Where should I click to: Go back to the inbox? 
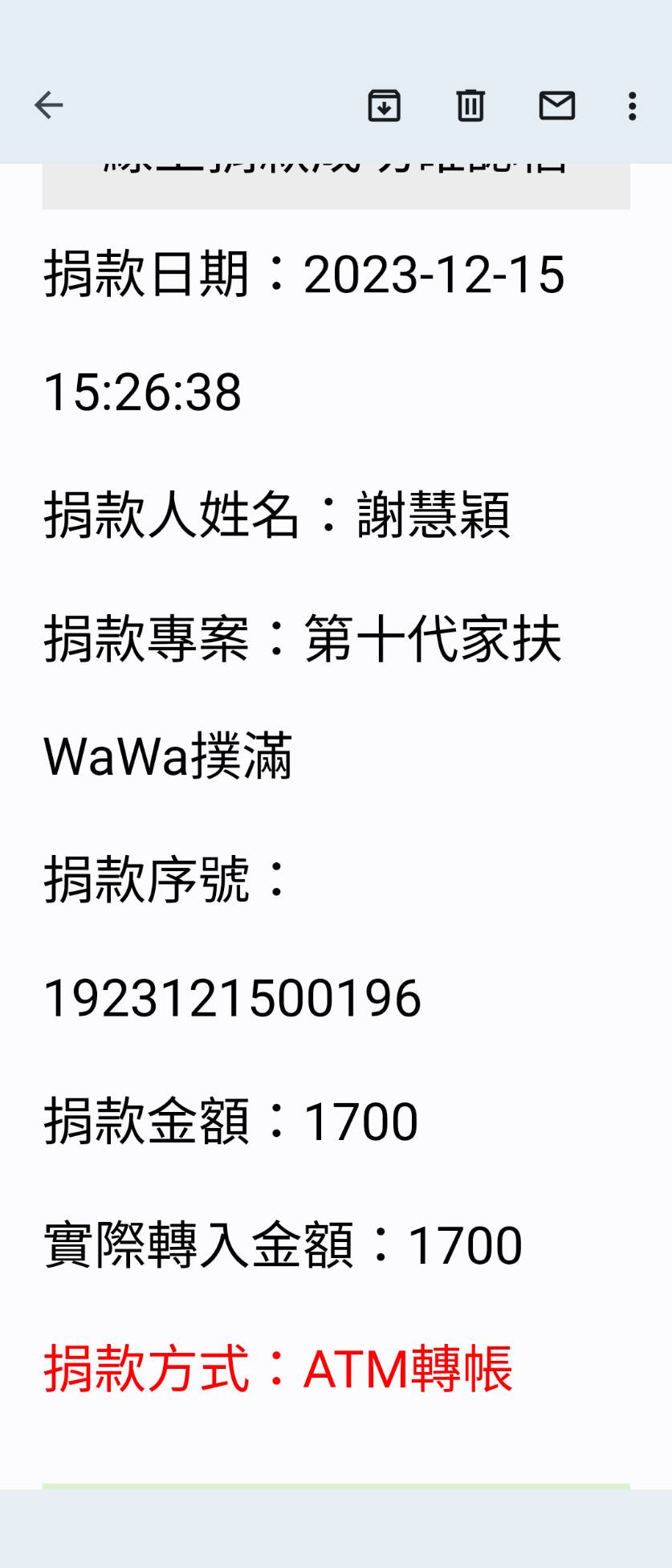49,105
